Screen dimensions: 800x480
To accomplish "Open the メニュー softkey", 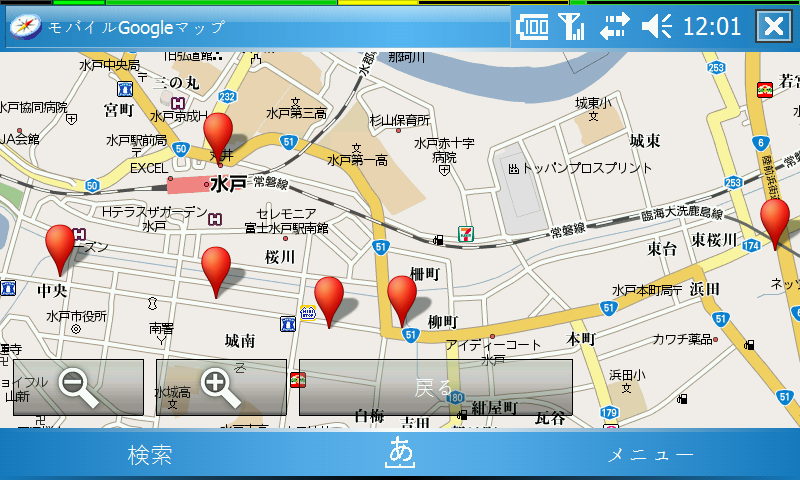I will click(651, 455).
